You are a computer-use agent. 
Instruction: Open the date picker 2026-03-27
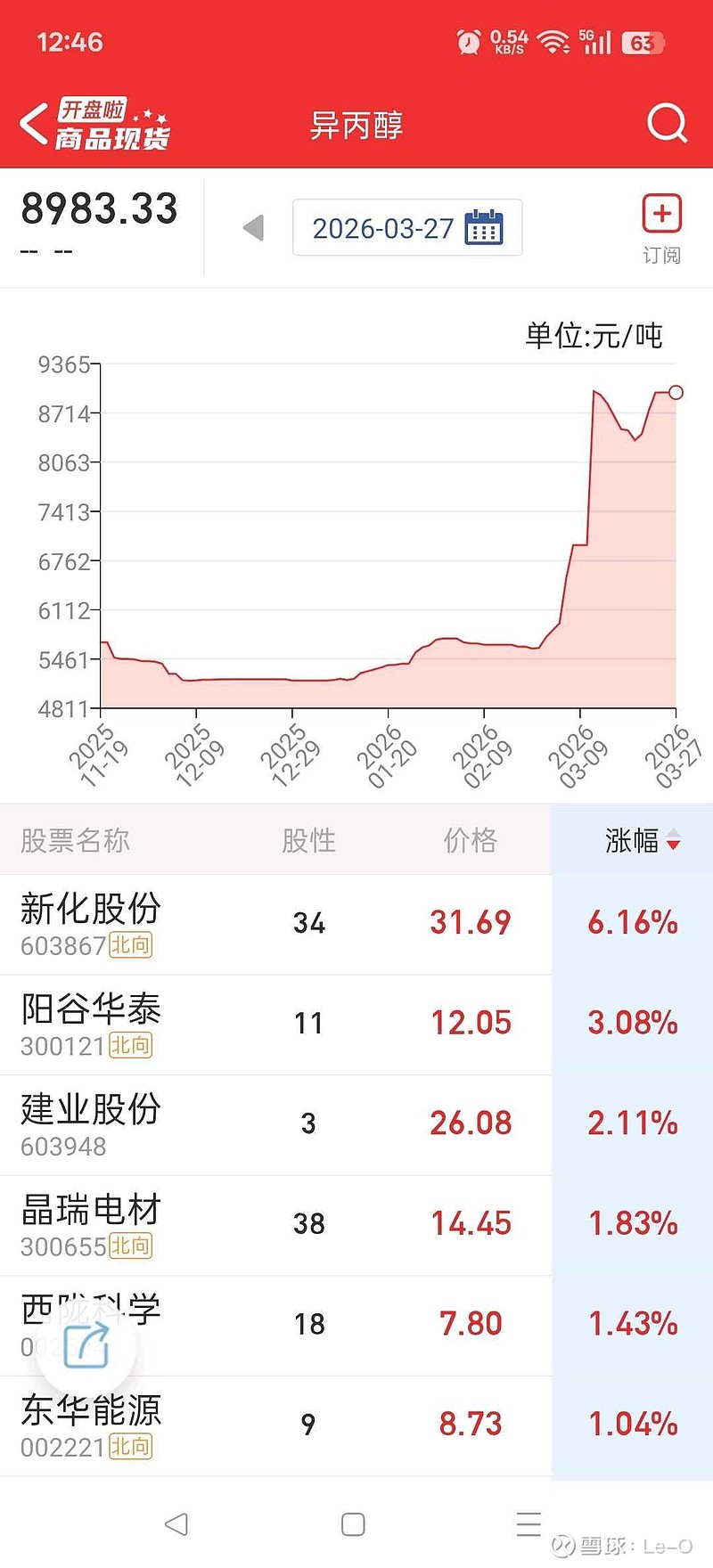(x=407, y=228)
